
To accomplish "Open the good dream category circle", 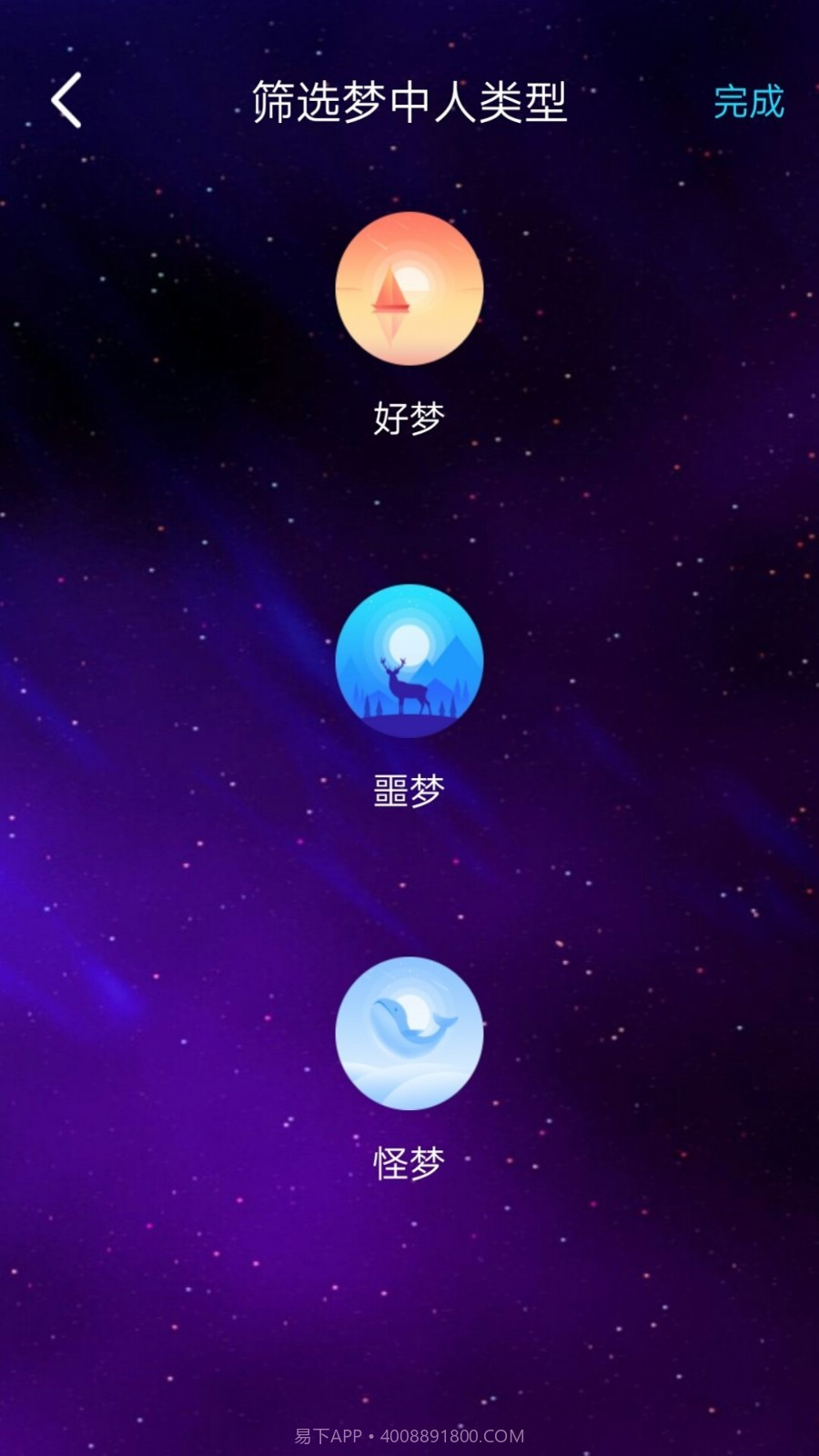I will click(x=409, y=290).
